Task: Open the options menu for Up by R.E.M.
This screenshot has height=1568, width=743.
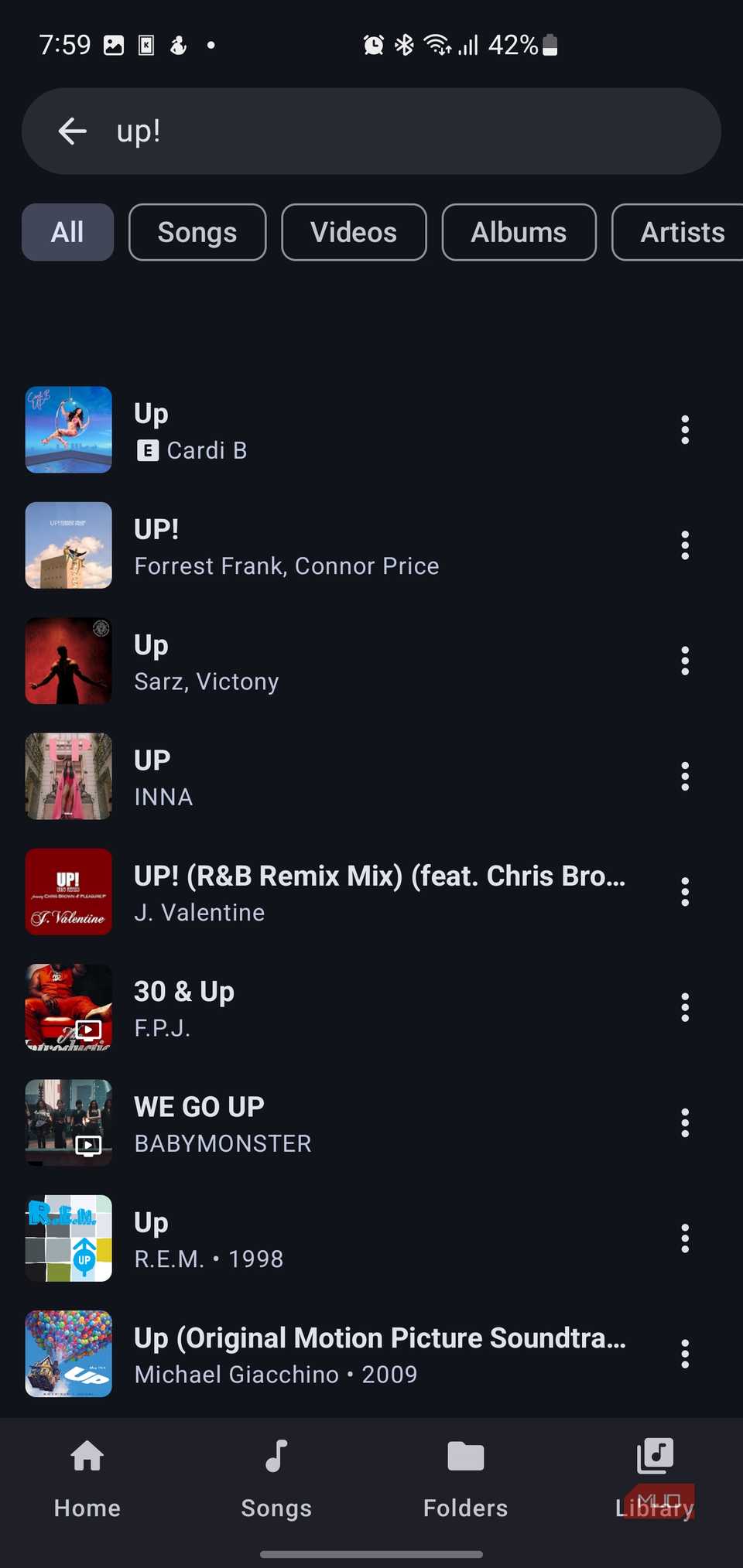Action: (x=684, y=1238)
